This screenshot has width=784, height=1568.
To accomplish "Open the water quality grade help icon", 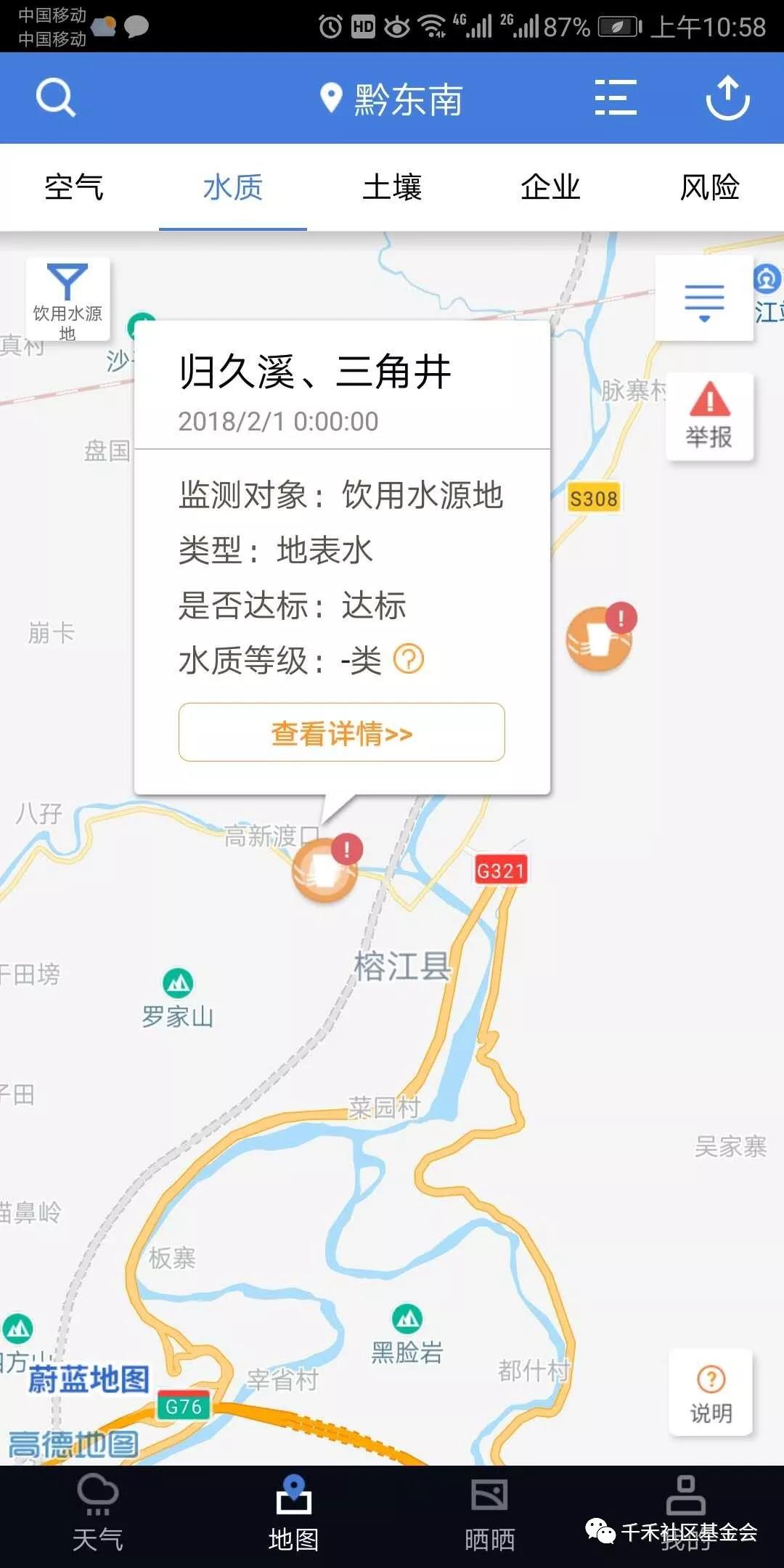I will point(409,659).
